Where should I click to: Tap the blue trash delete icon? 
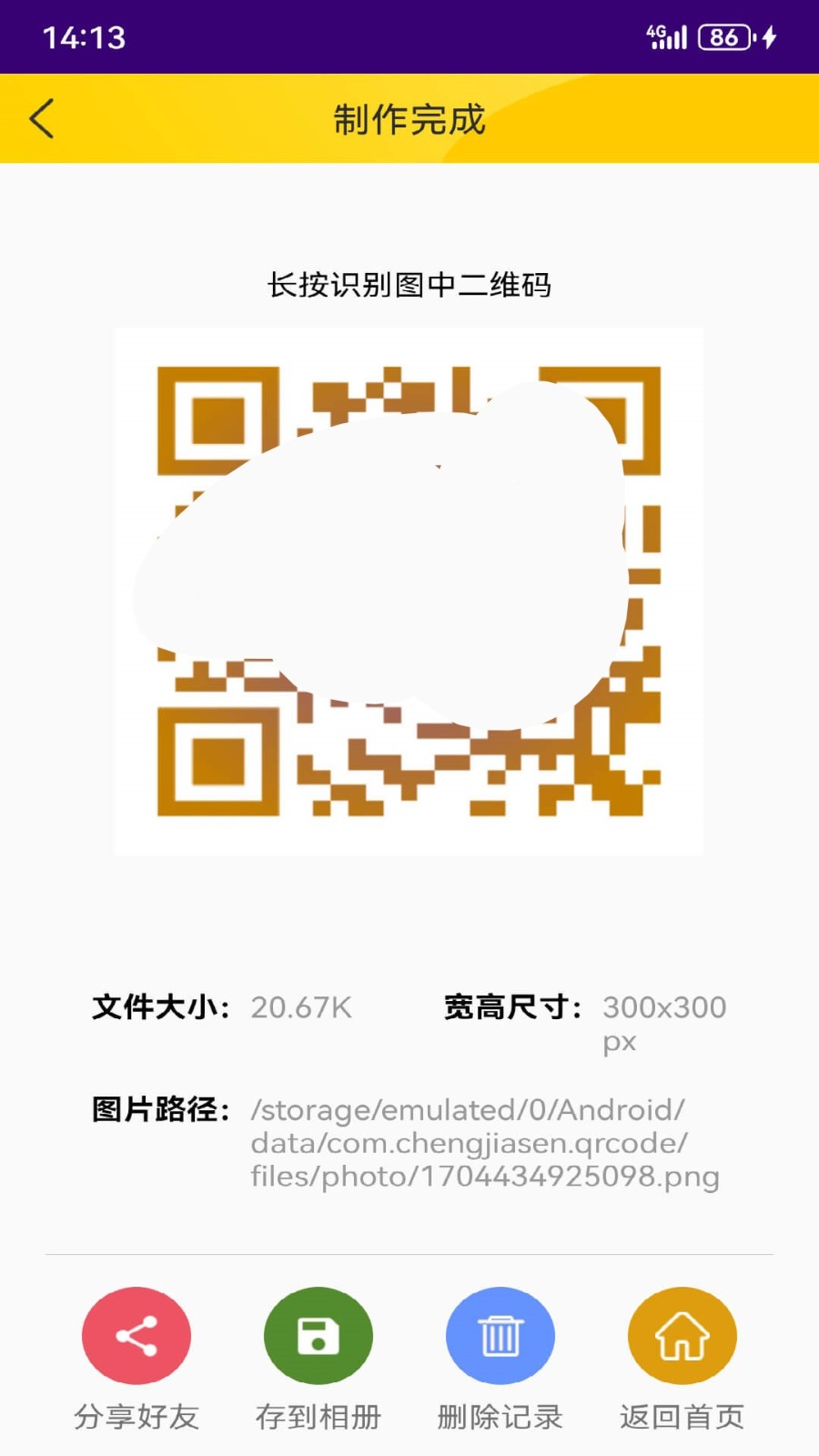[500, 1335]
